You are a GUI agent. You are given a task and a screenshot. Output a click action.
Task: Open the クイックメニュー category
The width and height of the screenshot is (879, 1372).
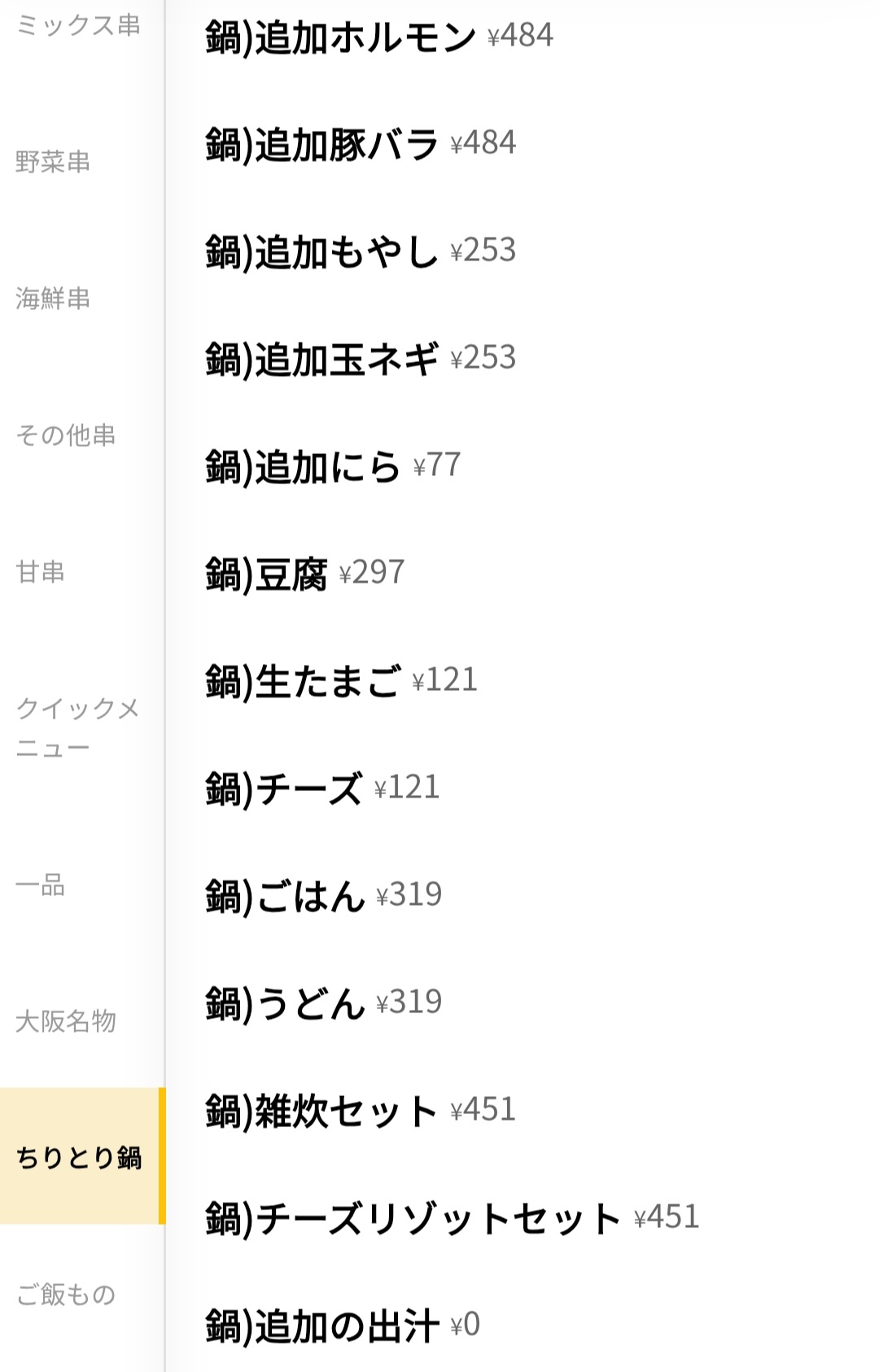[77, 726]
